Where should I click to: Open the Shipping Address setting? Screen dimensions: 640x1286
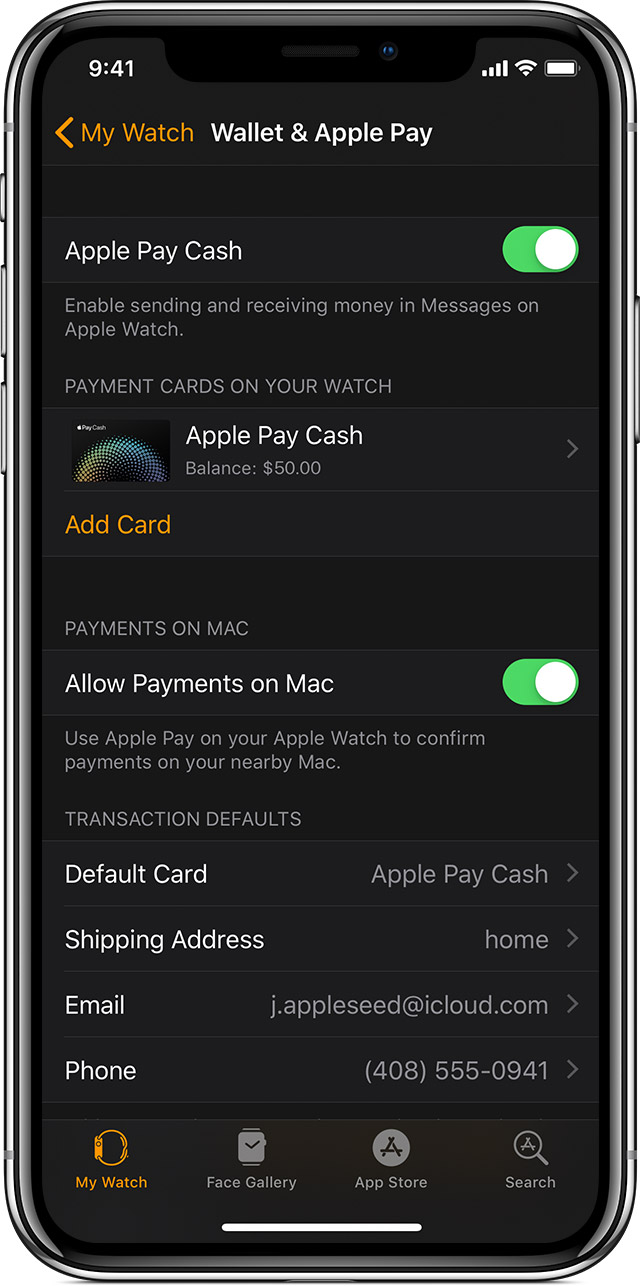[x=320, y=939]
